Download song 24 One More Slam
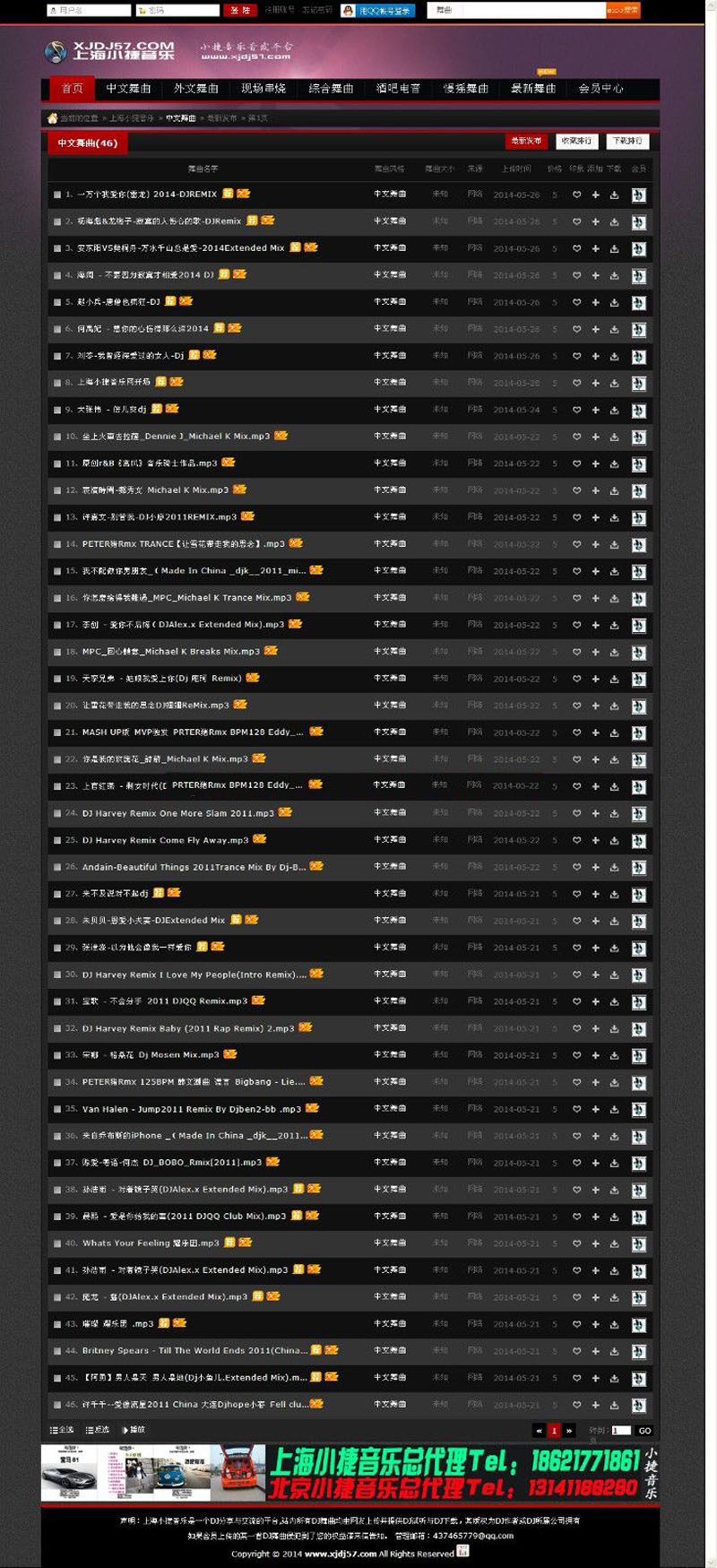 coord(614,814)
